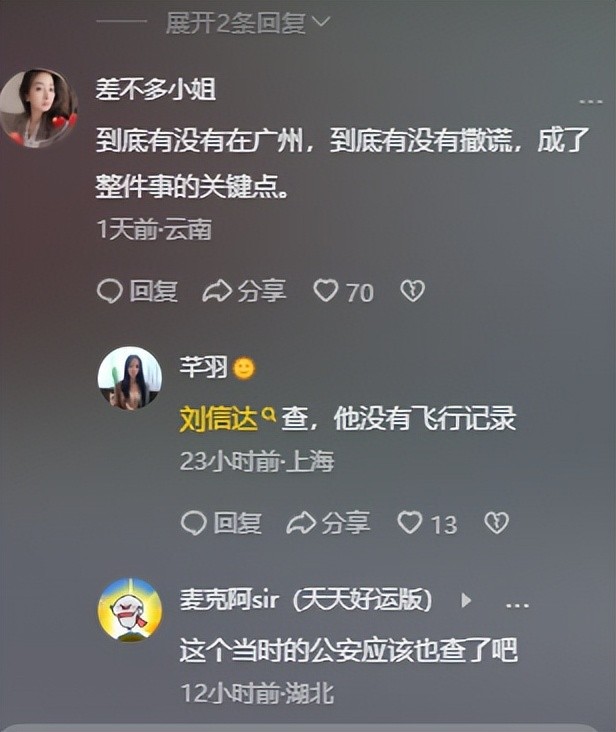The width and height of the screenshot is (616, 732).
Task: View 麦克阿sir's profile avatar
Action: click(x=129, y=610)
